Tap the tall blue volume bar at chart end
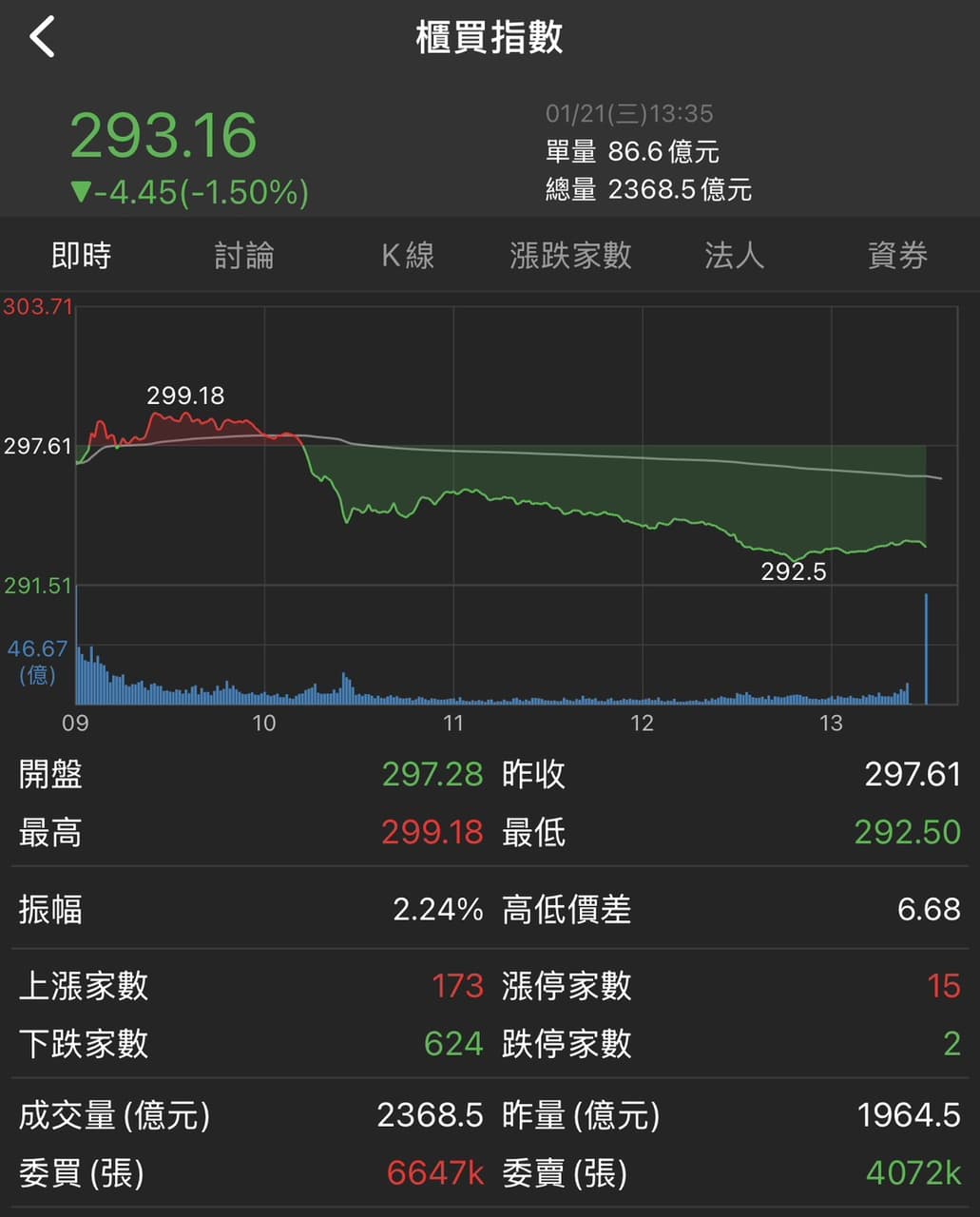980x1217 pixels. pyautogui.click(x=927, y=647)
